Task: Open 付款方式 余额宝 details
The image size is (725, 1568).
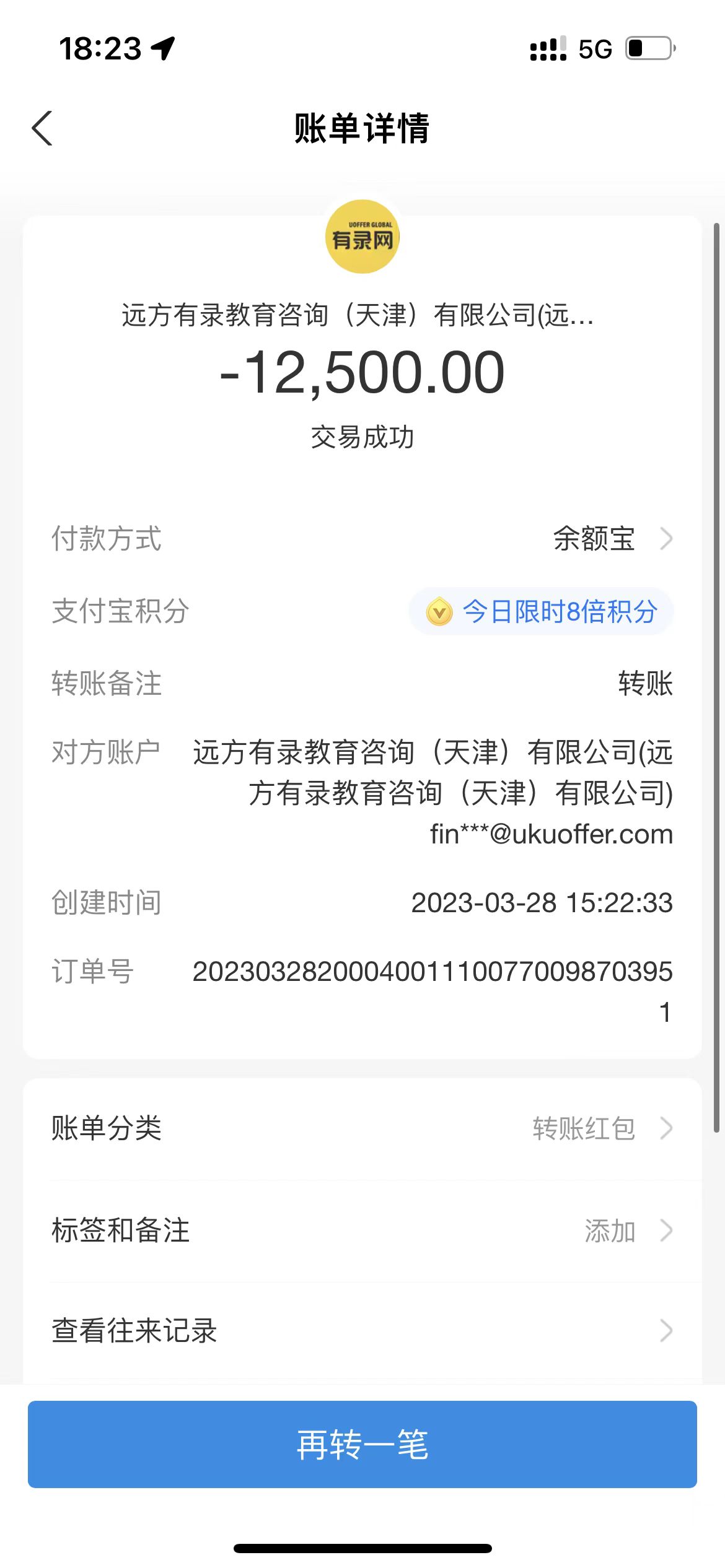Action: coord(610,539)
